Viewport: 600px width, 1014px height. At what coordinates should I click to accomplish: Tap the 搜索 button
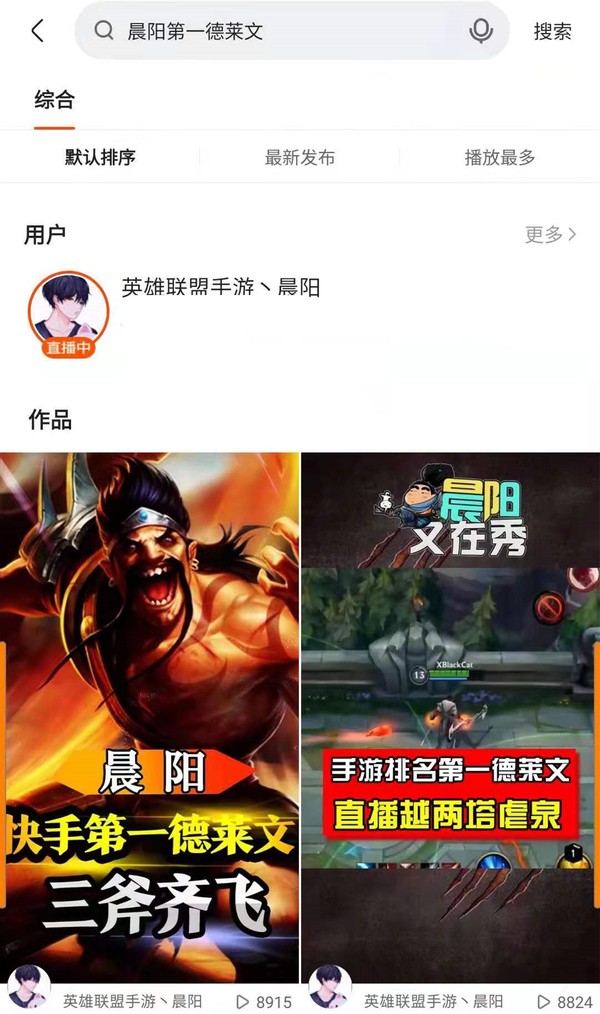point(552,31)
